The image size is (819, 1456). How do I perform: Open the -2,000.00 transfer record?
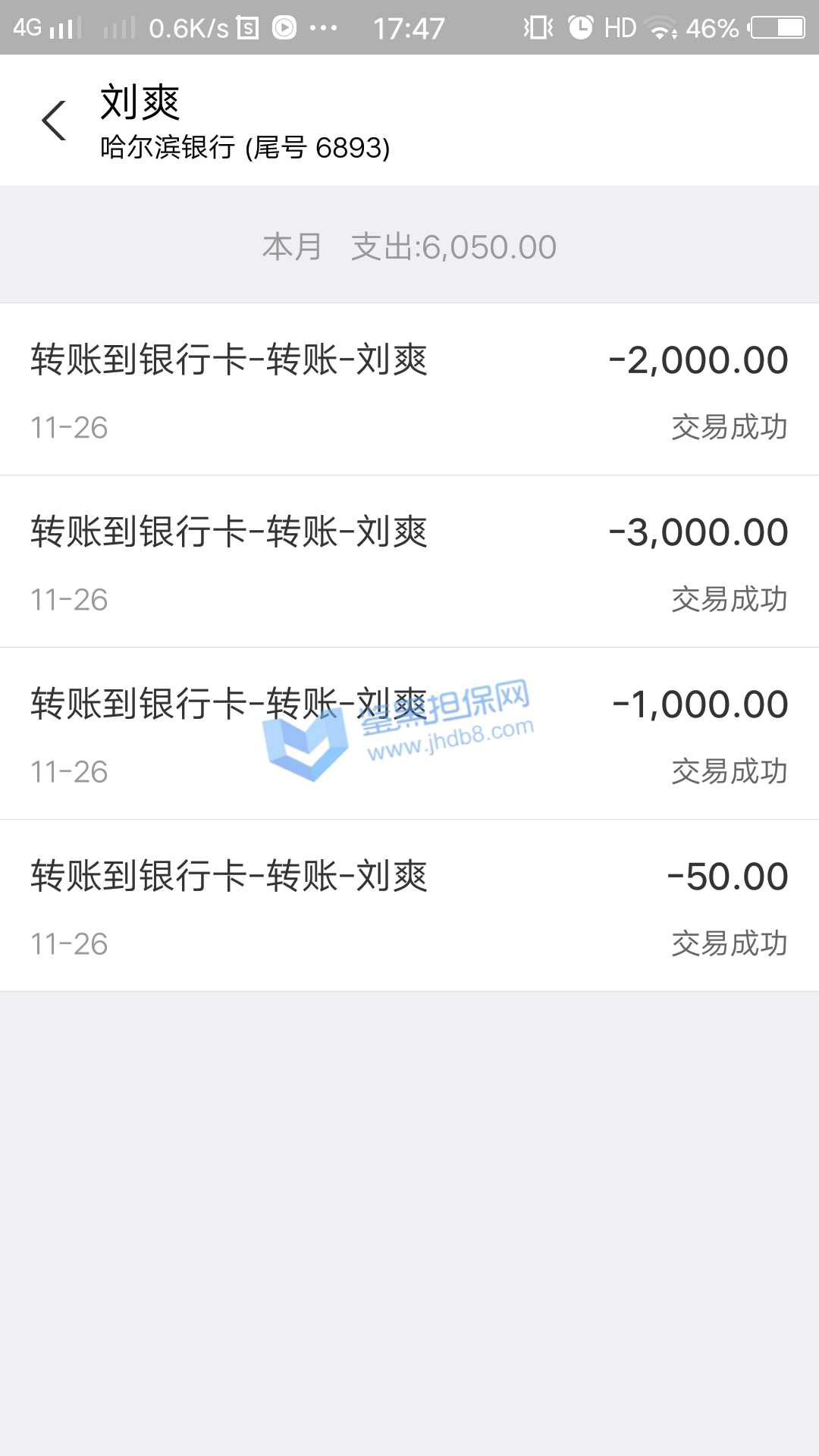(x=409, y=390)
